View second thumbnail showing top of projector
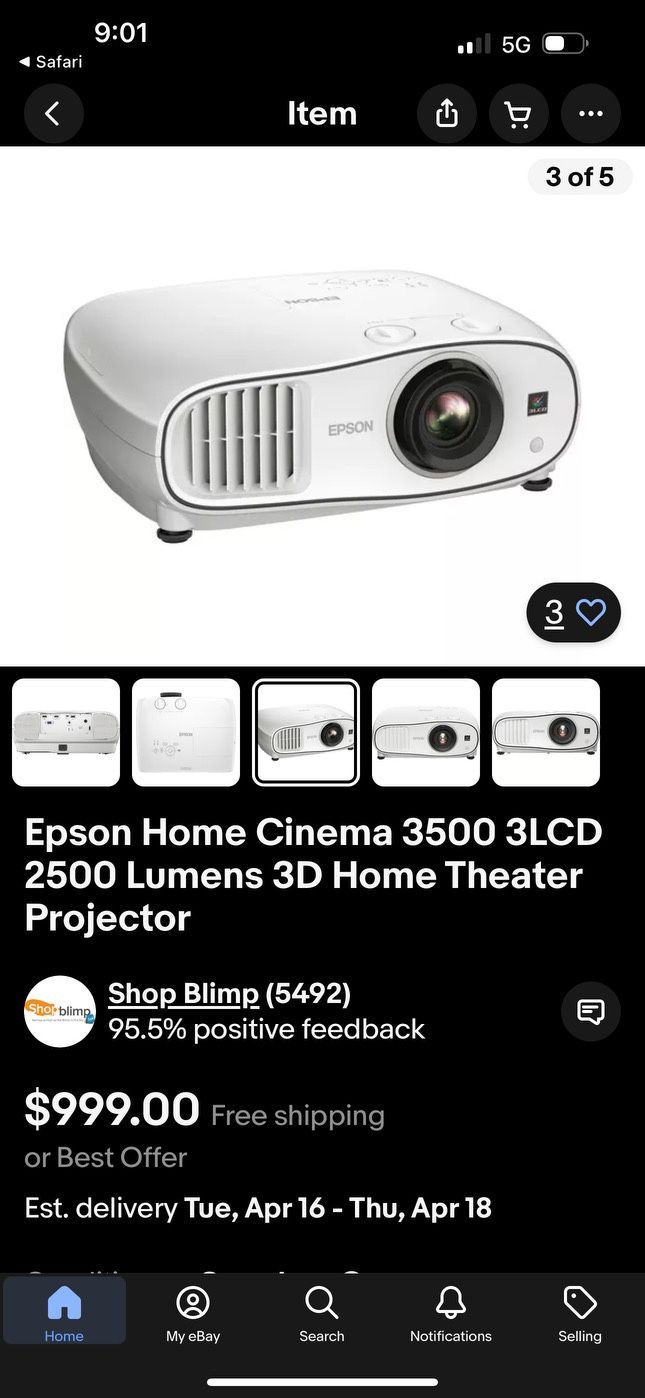Viewport: 645px width, 1398px height. click(x=186, y=733)
